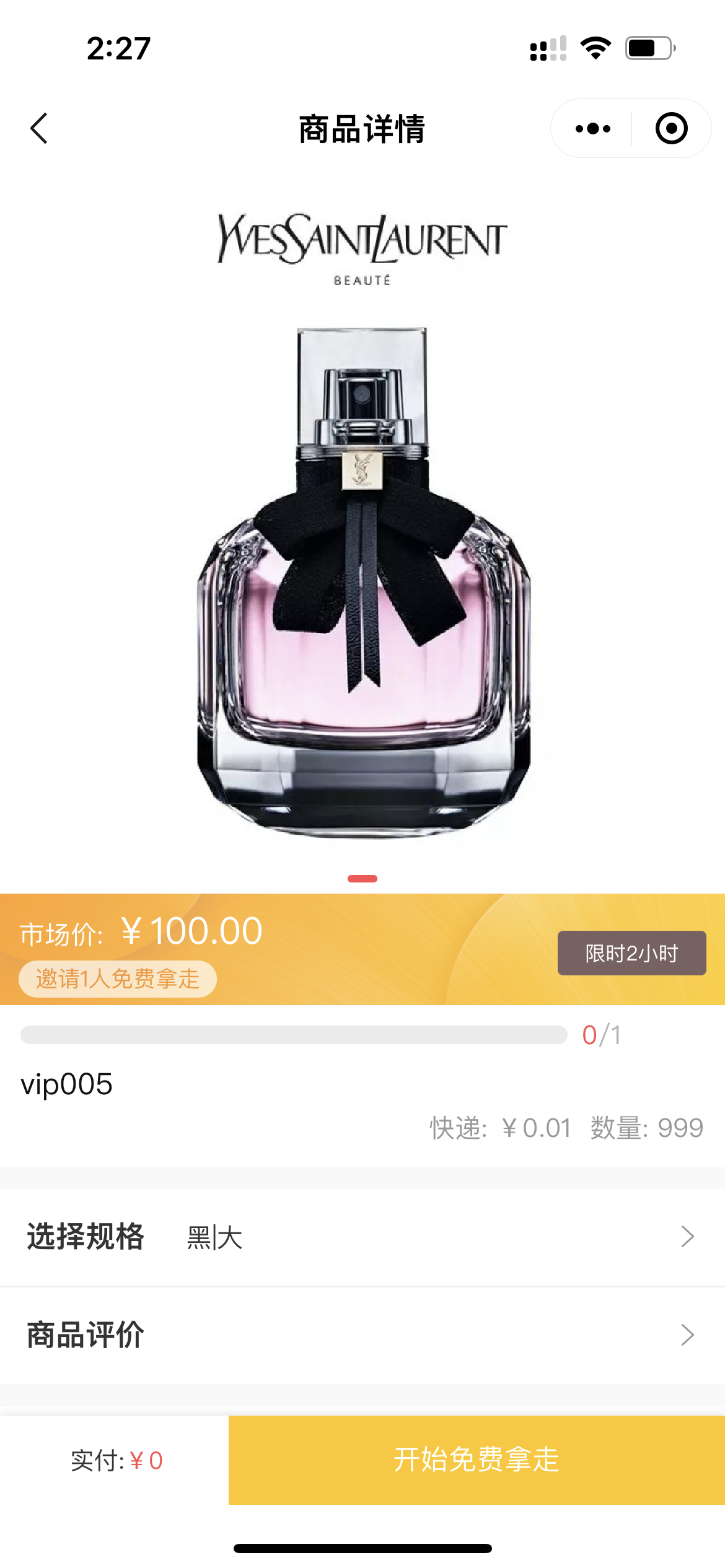Open the mini program more-options menu
Image resolution: width=725 pixels, height=1568 pixels.
point(592,129)
